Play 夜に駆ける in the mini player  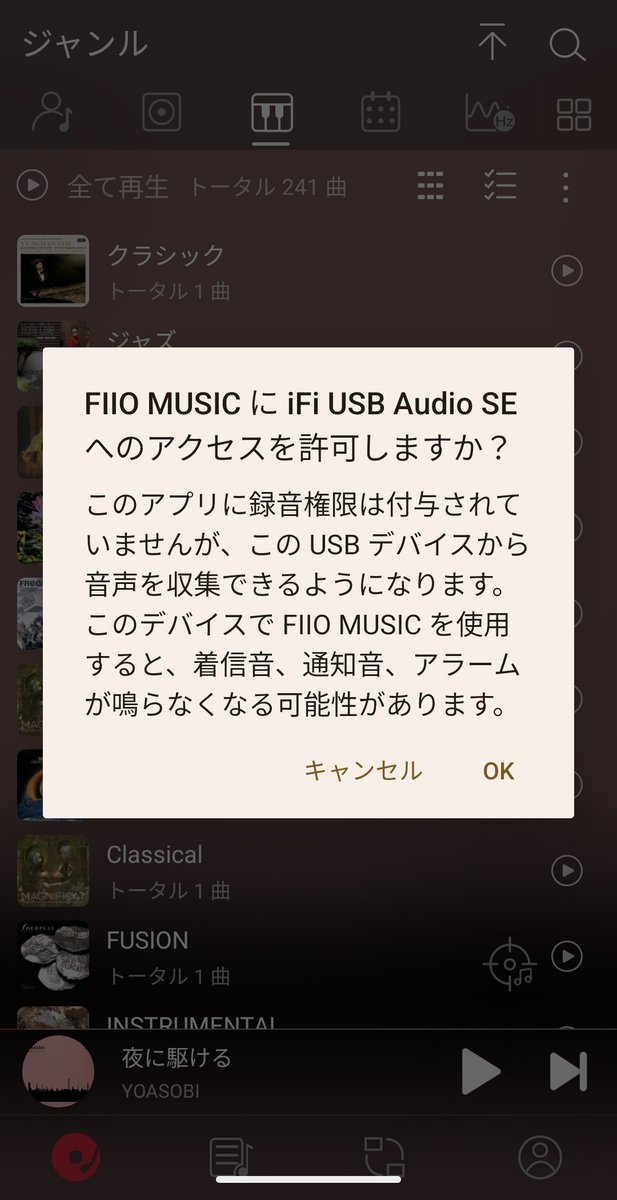481,1071
